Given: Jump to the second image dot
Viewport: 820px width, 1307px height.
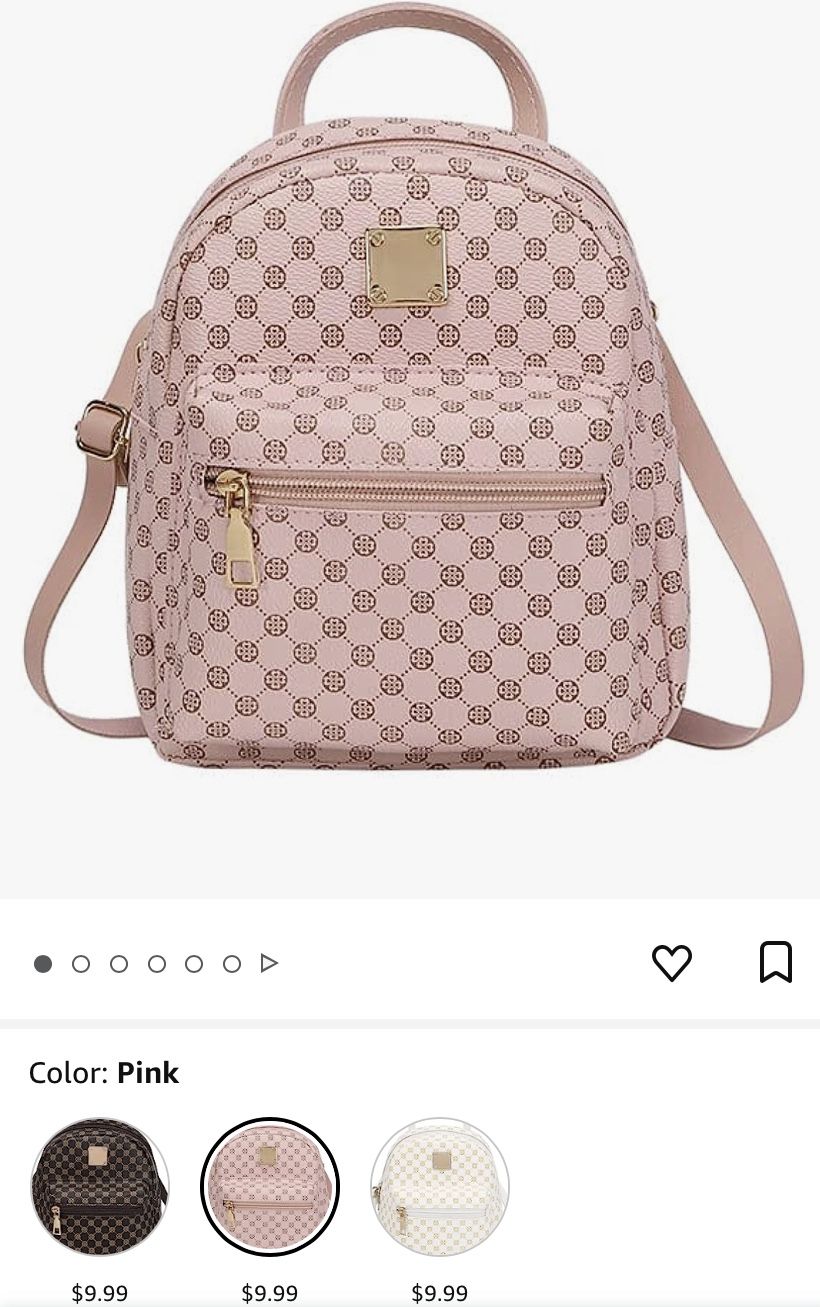Looking at the screenshot, I should click(81, 964).
